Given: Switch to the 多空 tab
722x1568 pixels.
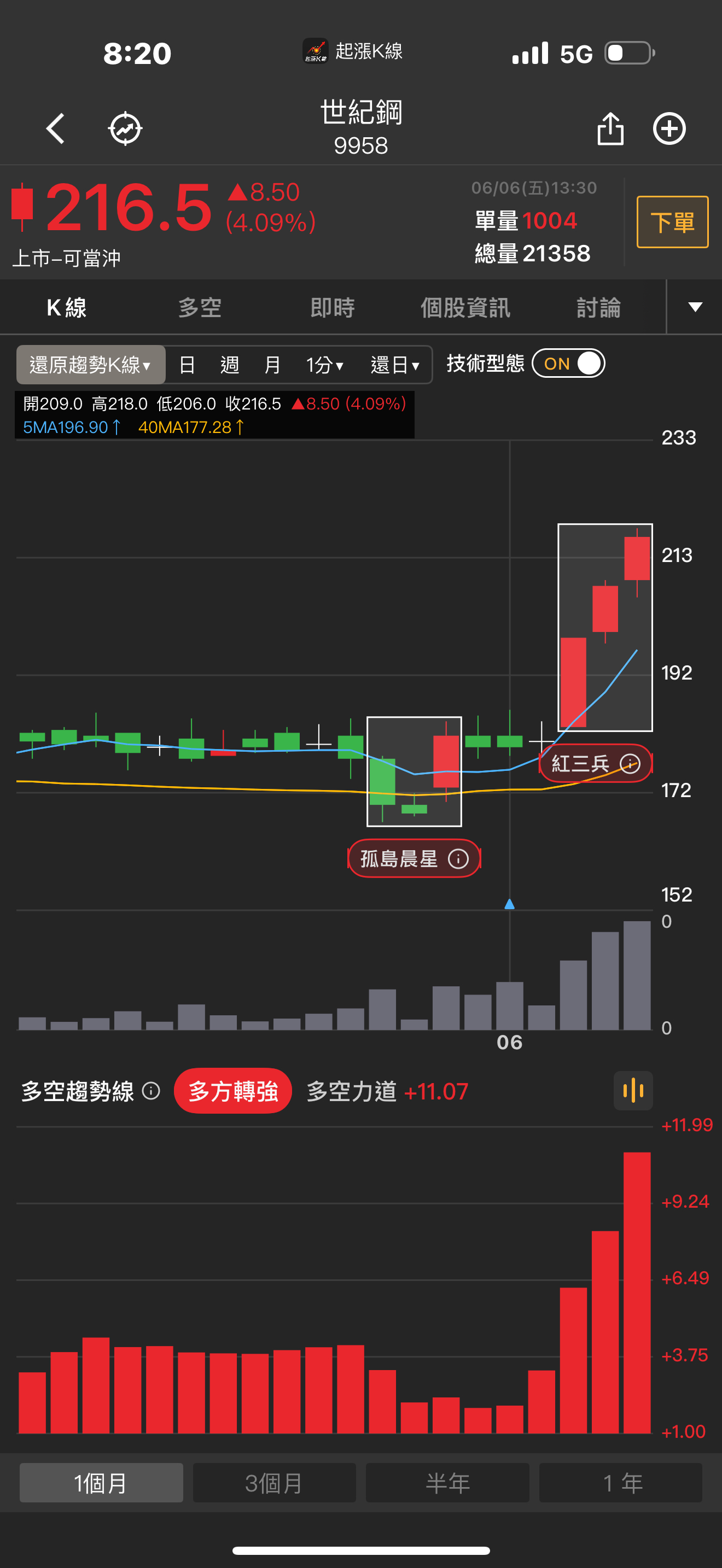Looking at the screenshot, I should (x=200, y=307).
